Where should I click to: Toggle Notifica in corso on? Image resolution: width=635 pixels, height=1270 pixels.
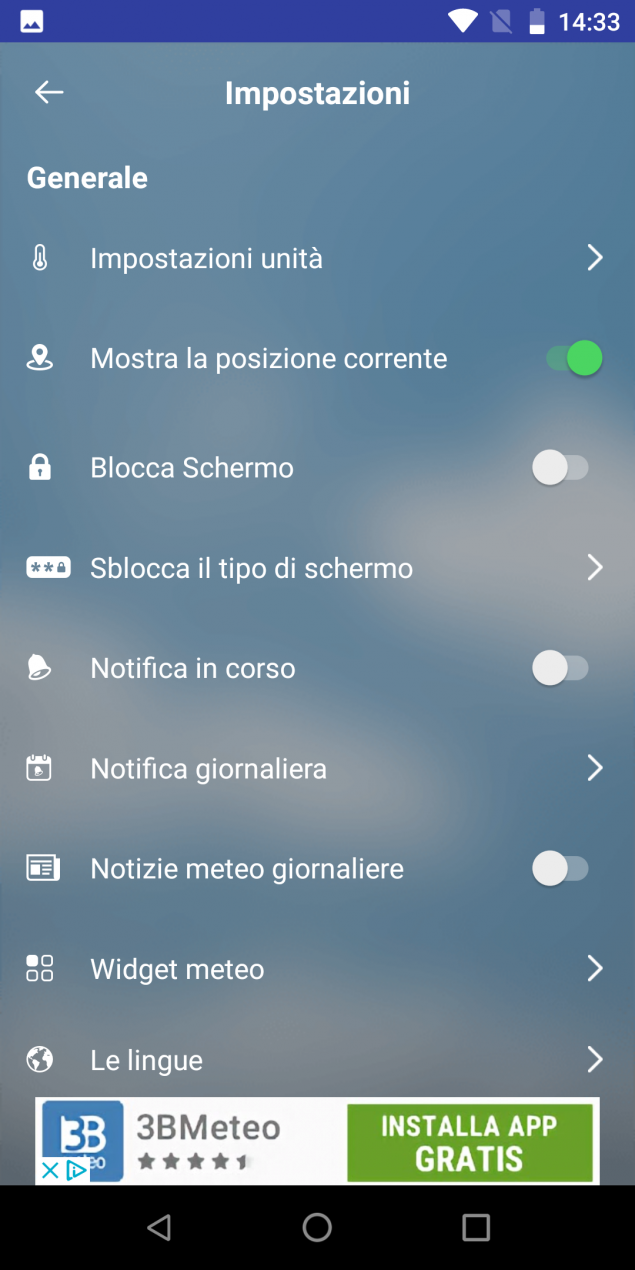click(561, 667)
